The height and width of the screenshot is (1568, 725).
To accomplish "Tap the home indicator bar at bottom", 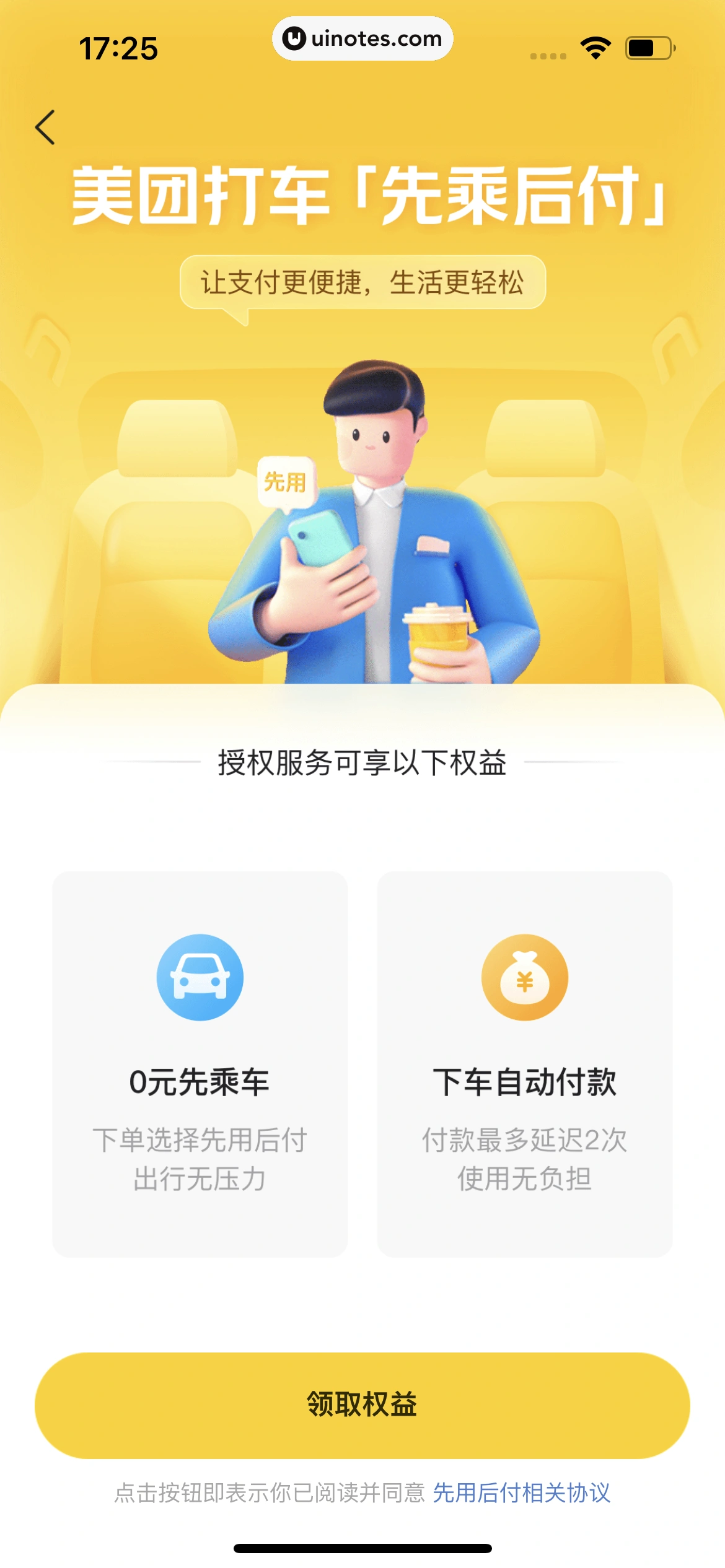I will tap(362, 1547).
